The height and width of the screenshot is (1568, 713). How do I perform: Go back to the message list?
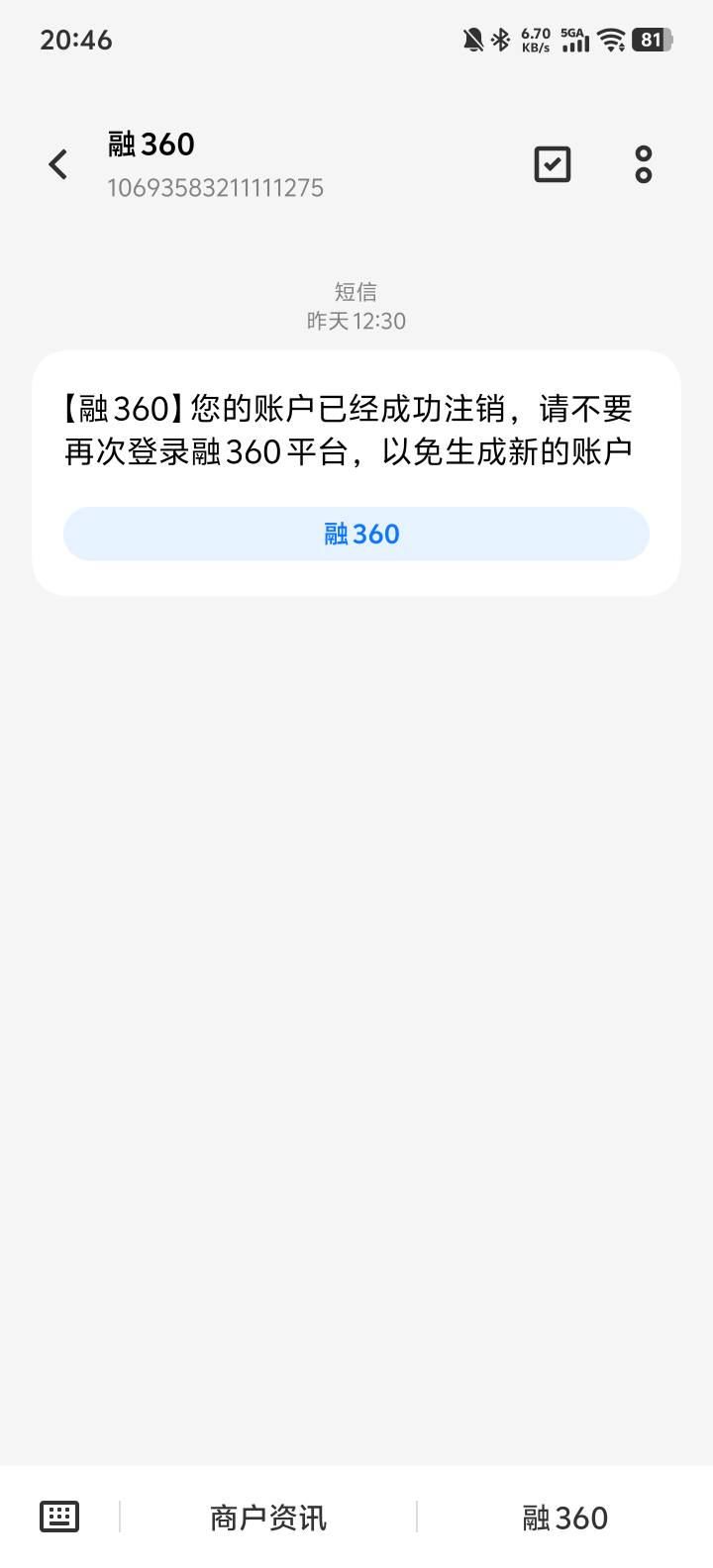(58, 164)
